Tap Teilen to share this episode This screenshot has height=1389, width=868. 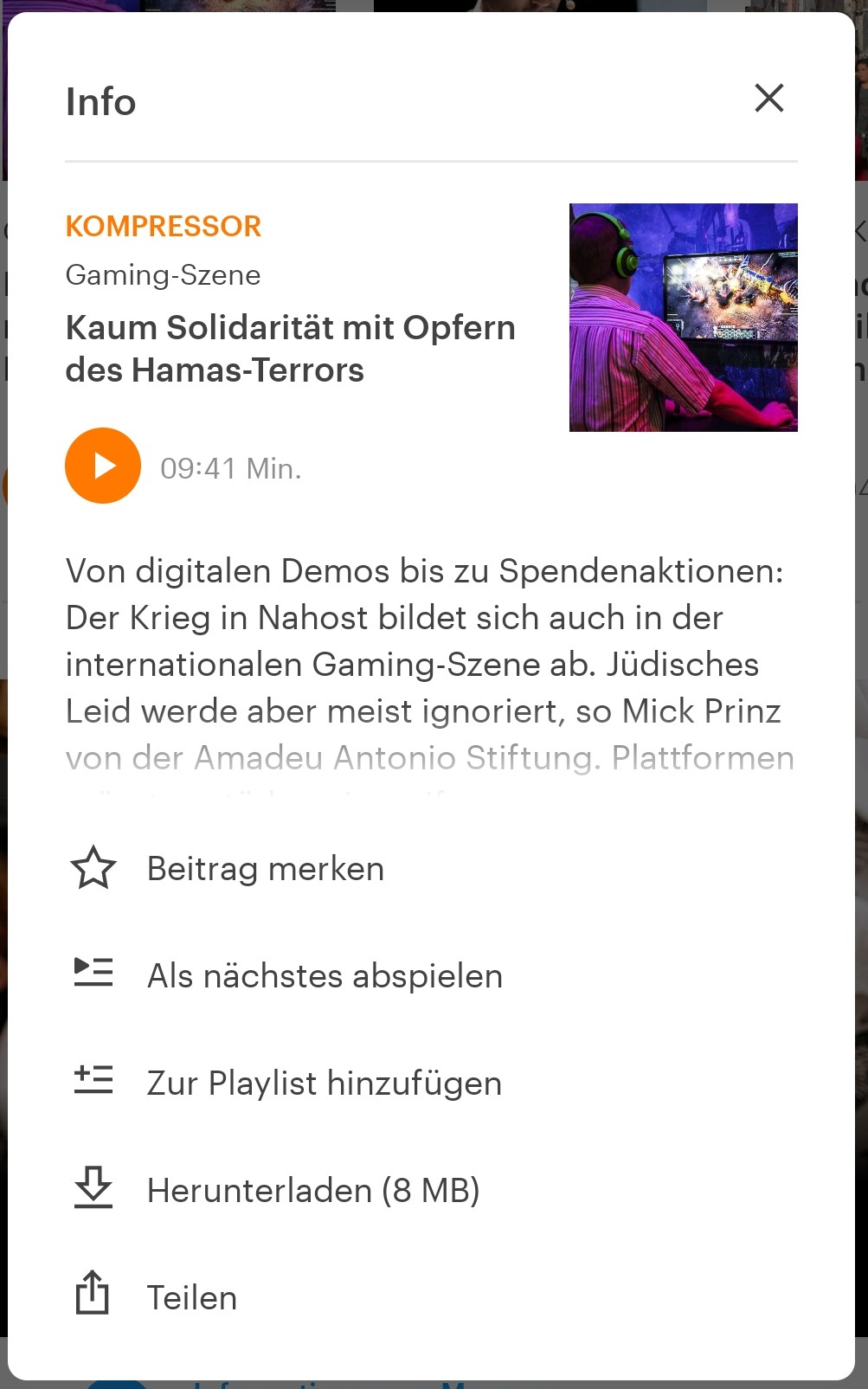(x=191, y=1298)
